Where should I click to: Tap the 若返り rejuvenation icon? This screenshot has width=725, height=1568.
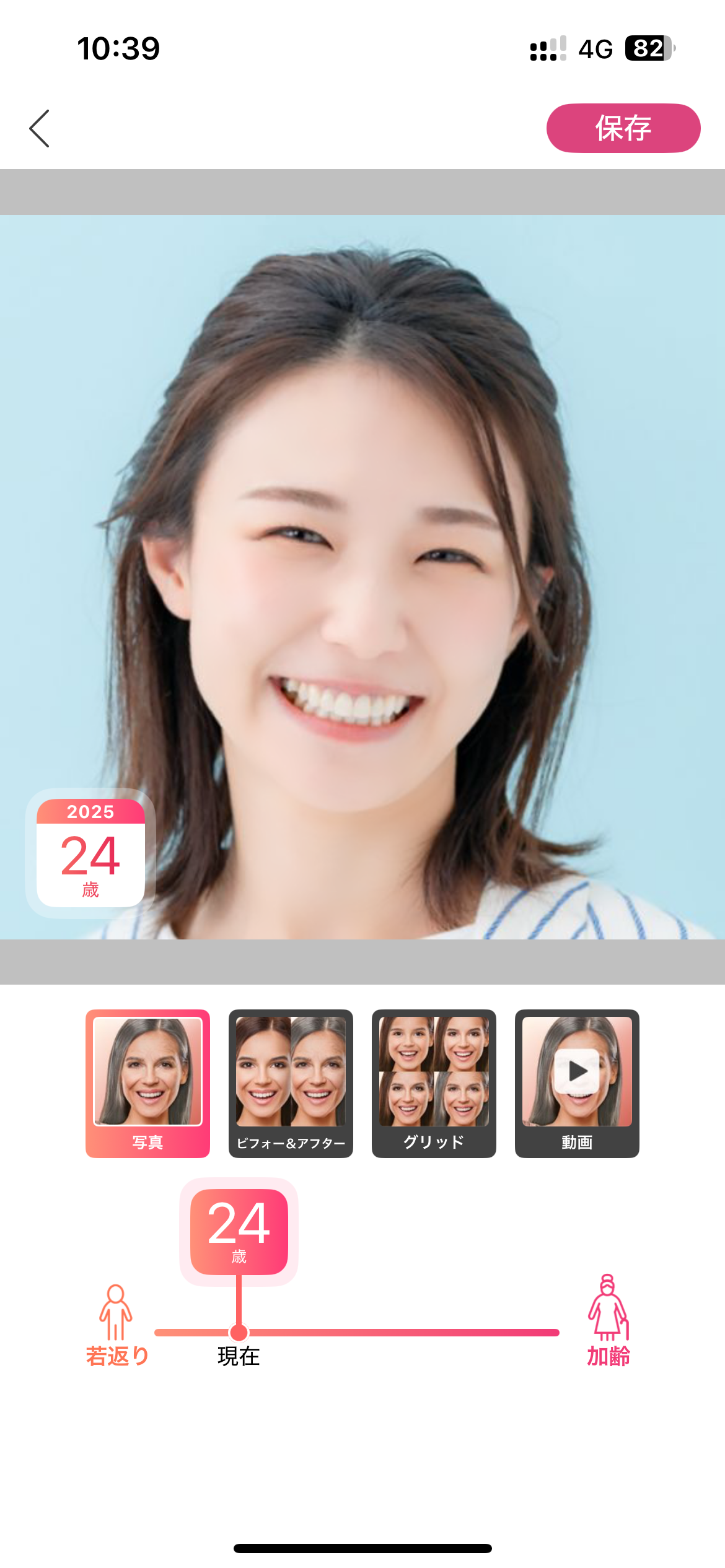tap(116, 1323)
